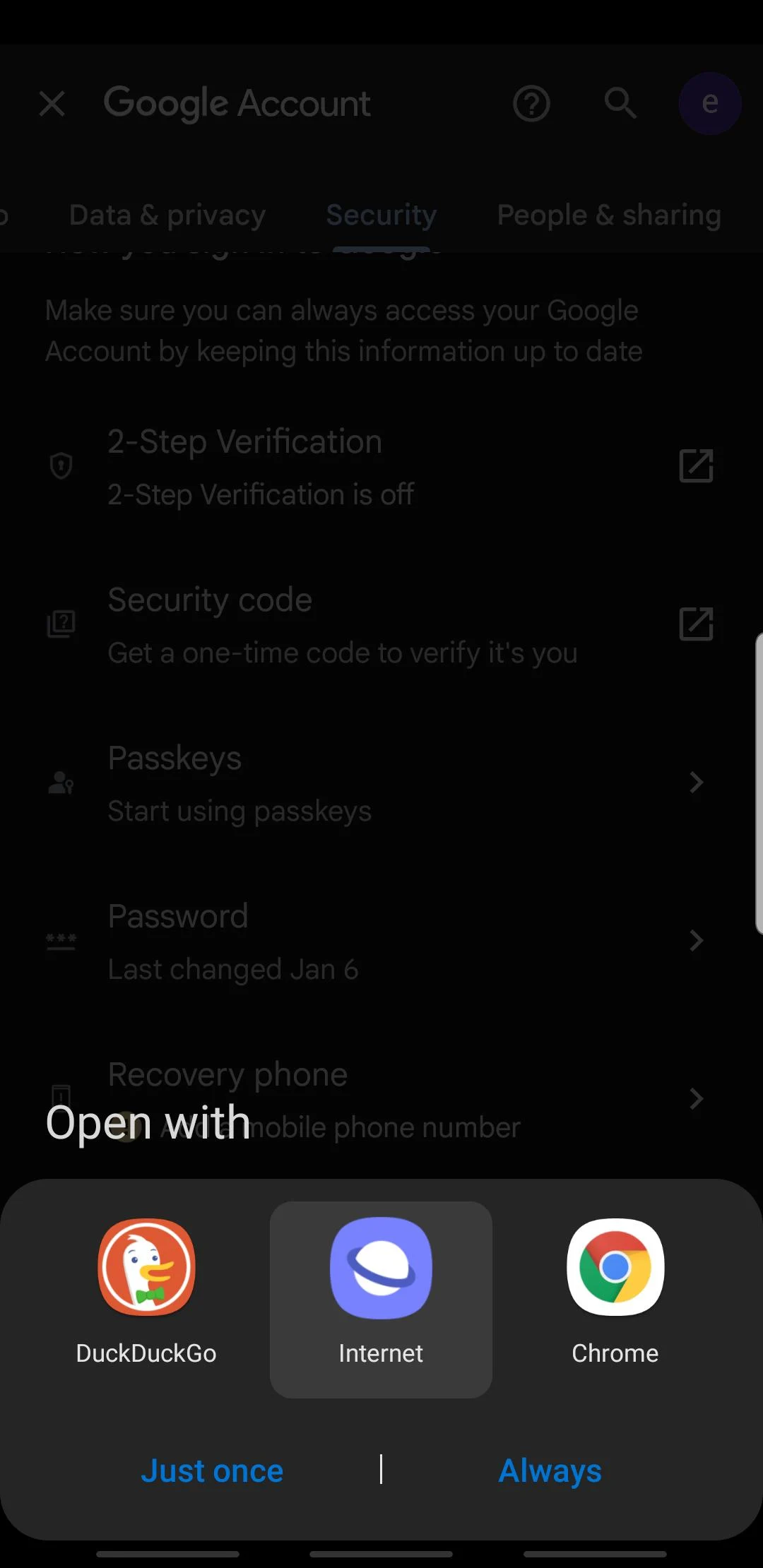
Task: Open search in Google Account
Action: tap(620, 103)
